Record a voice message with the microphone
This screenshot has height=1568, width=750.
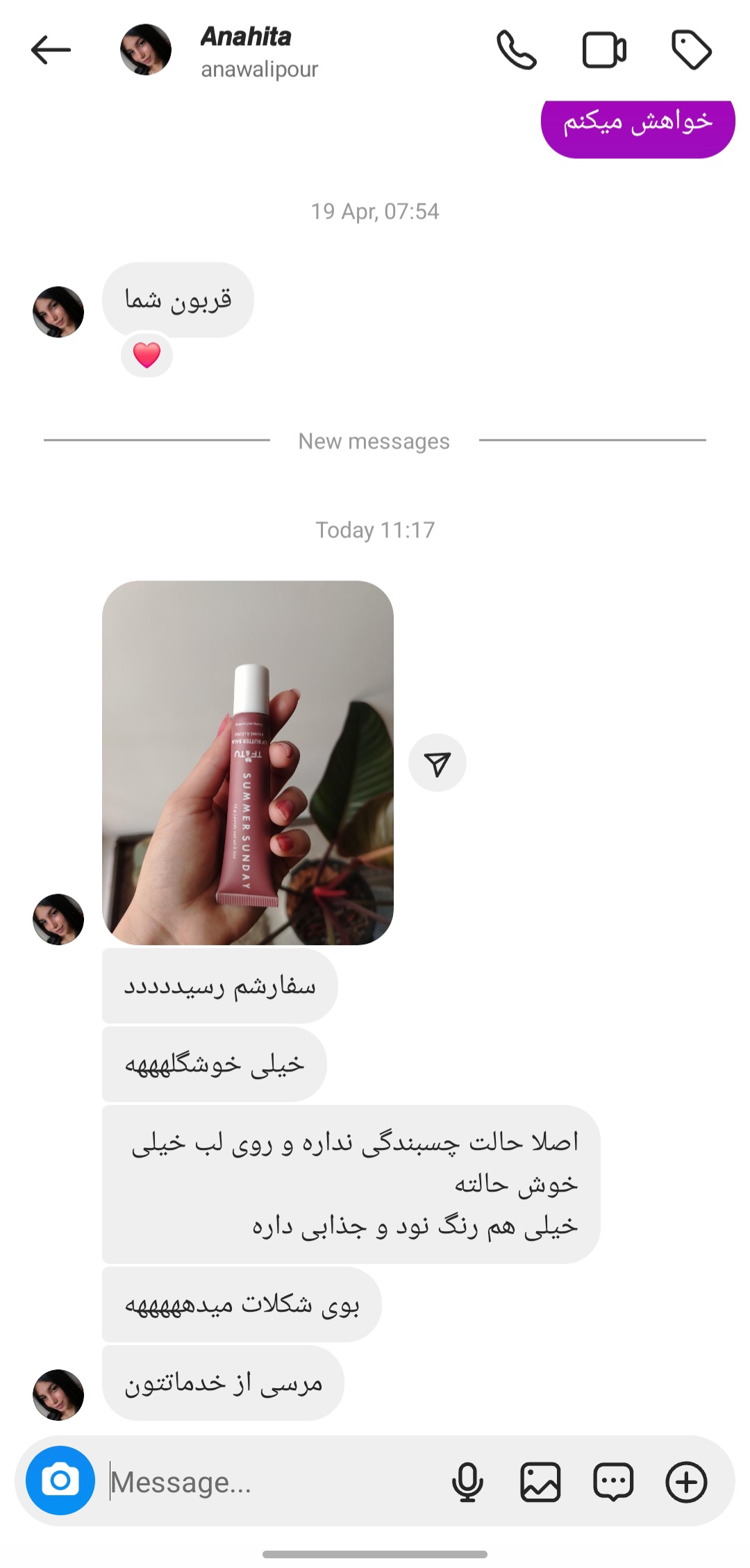tap(468, 1482)
